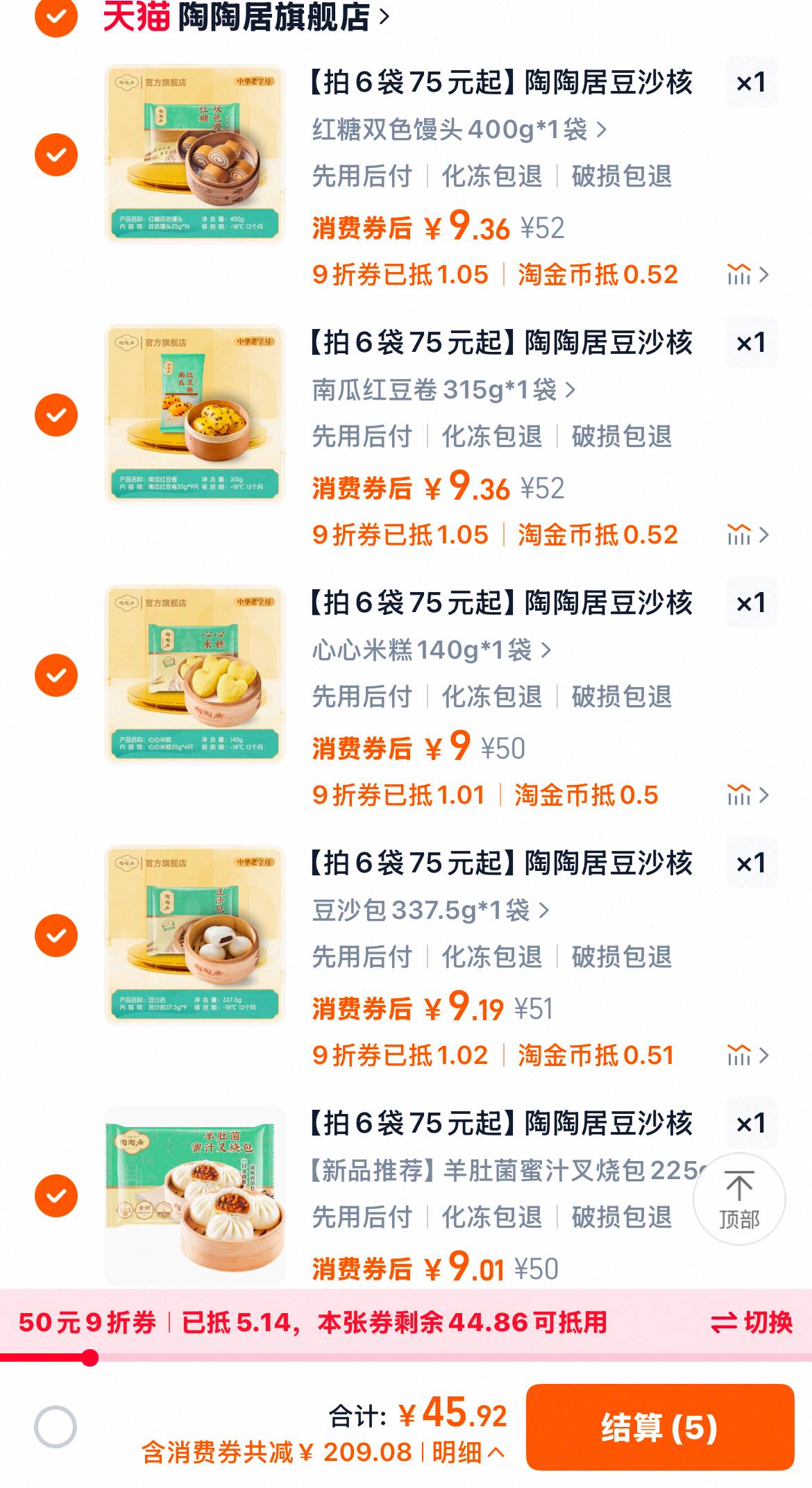Change the 南瓜红豆卷 315g*1袋 option
Image resolution: width=812 pixels, height=1488 pixels.
tap(443, 390)
